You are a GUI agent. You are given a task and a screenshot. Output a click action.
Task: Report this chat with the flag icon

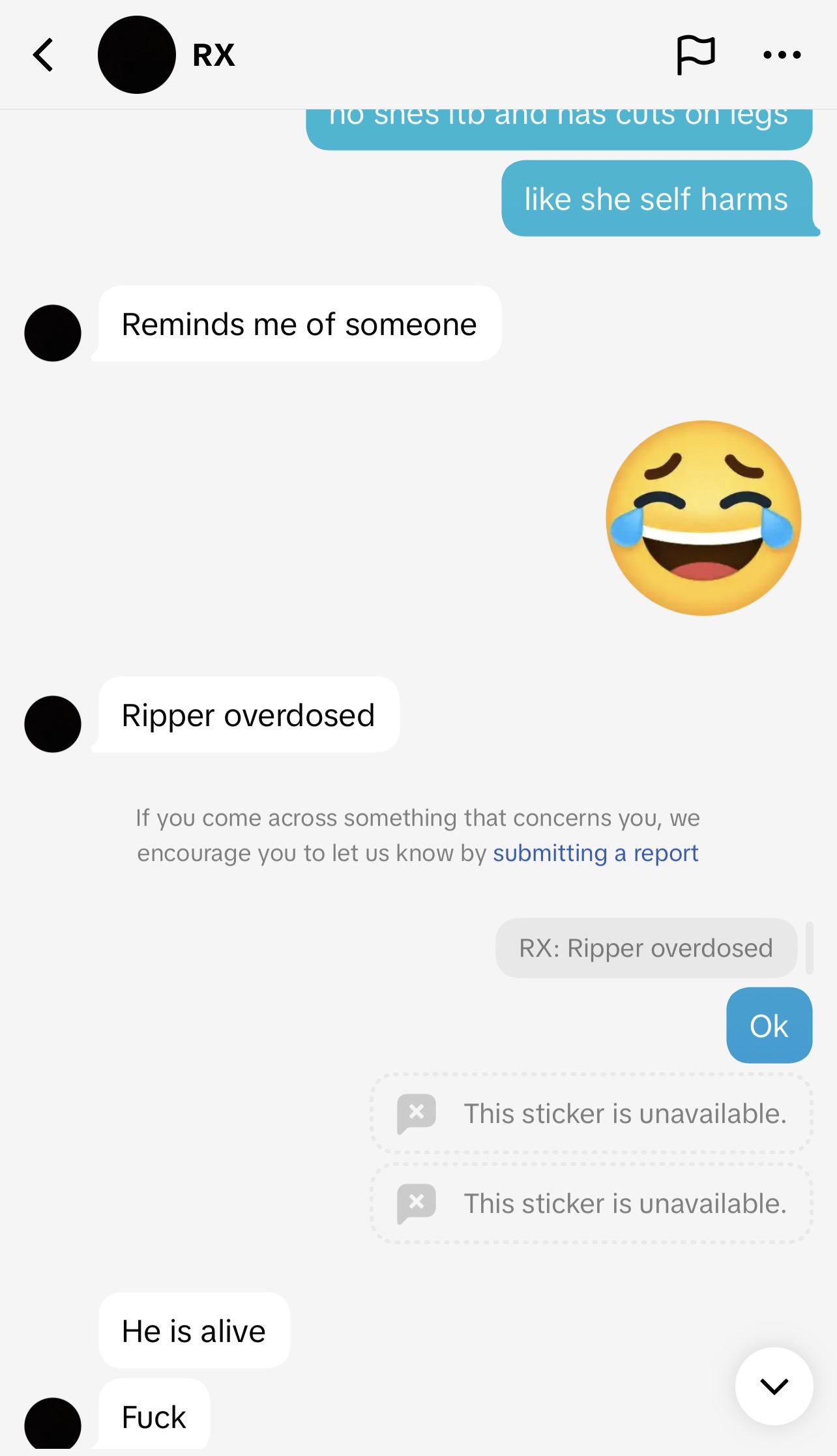[x=696, y=55]
